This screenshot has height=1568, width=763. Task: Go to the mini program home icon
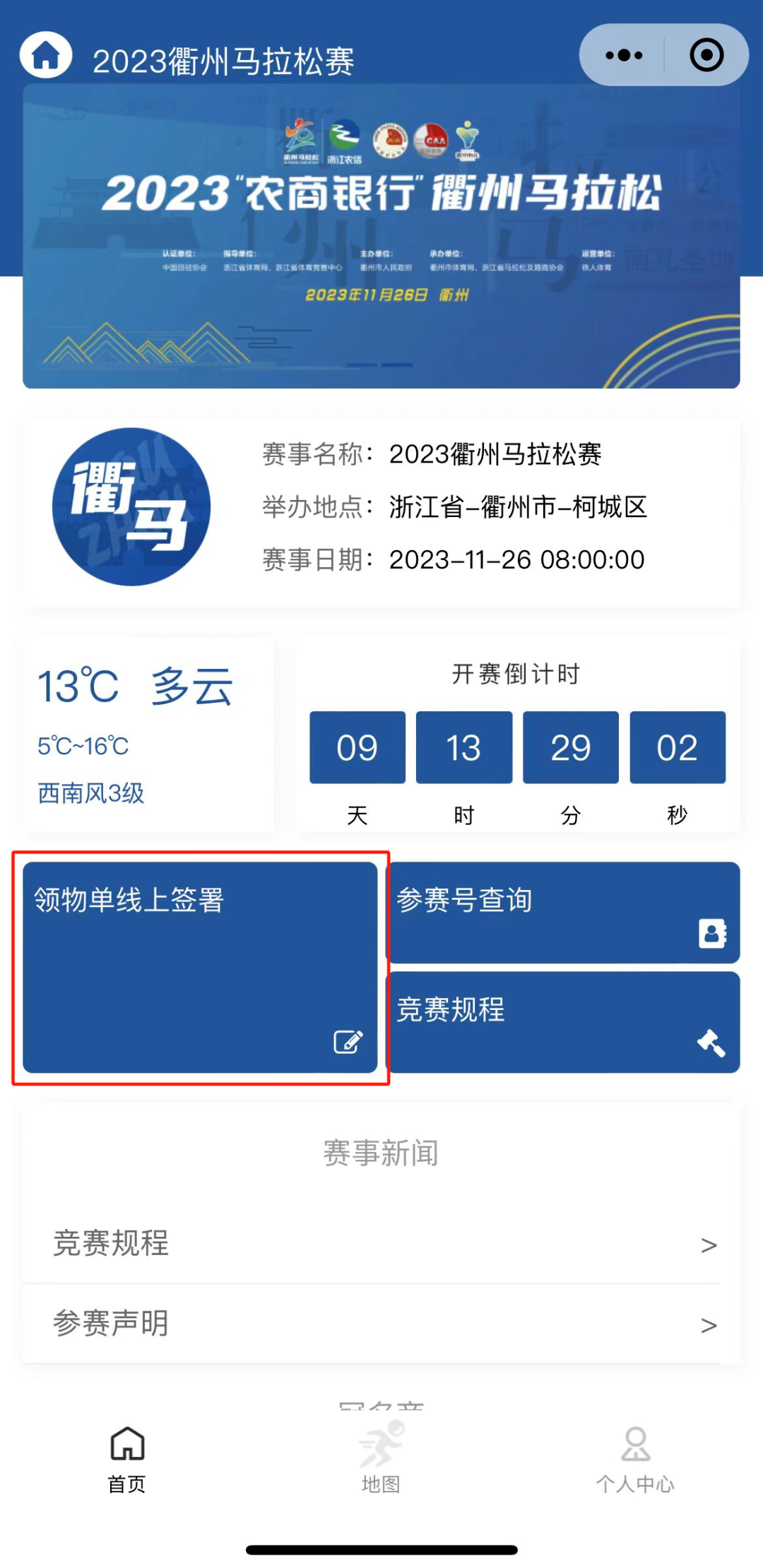pyautogui.click(x=46, y=55)
